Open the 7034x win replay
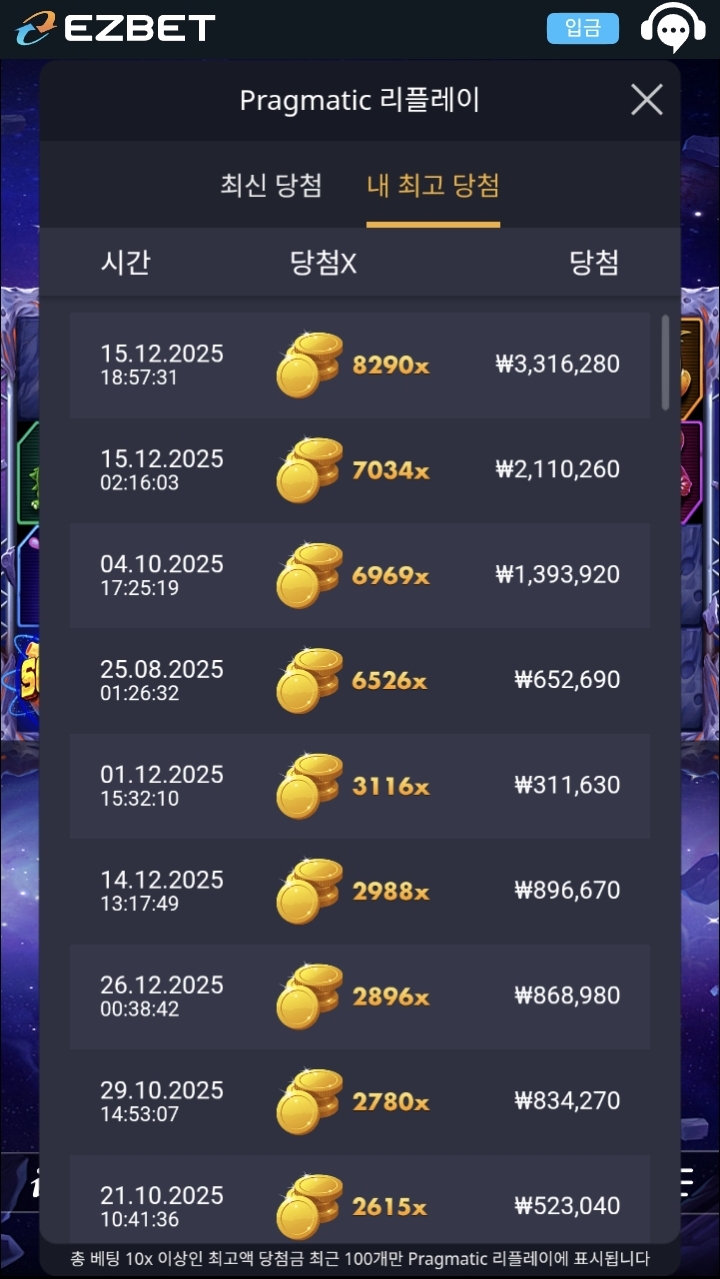 tap(360, 470)
